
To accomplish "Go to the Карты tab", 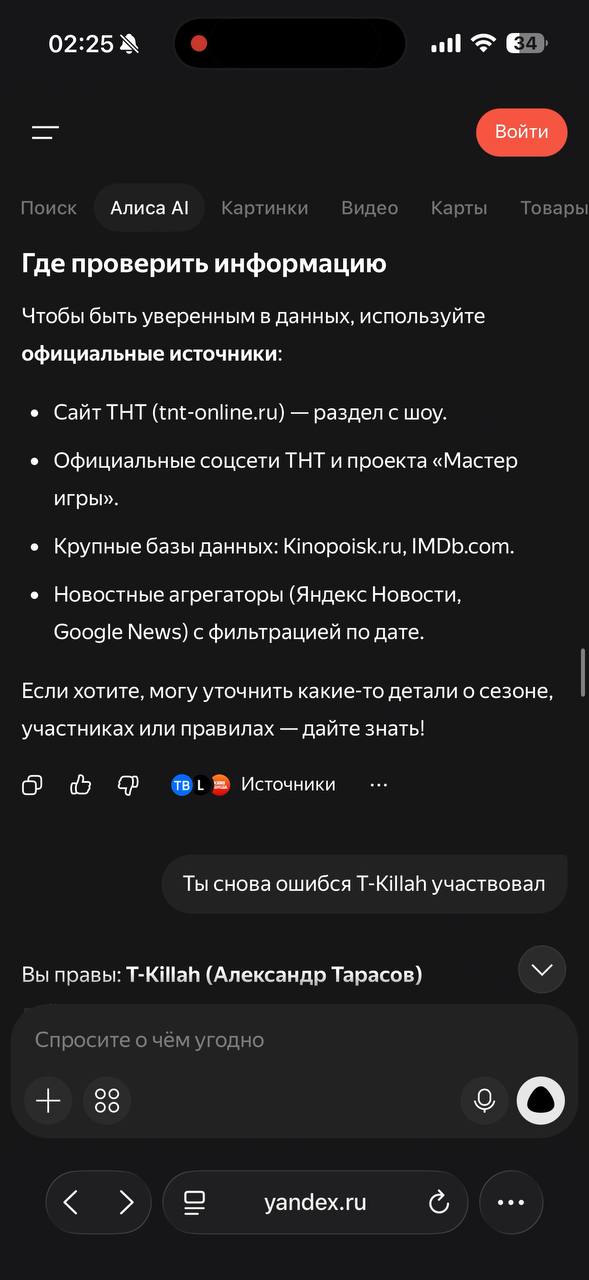I will [x=459, y=208].
